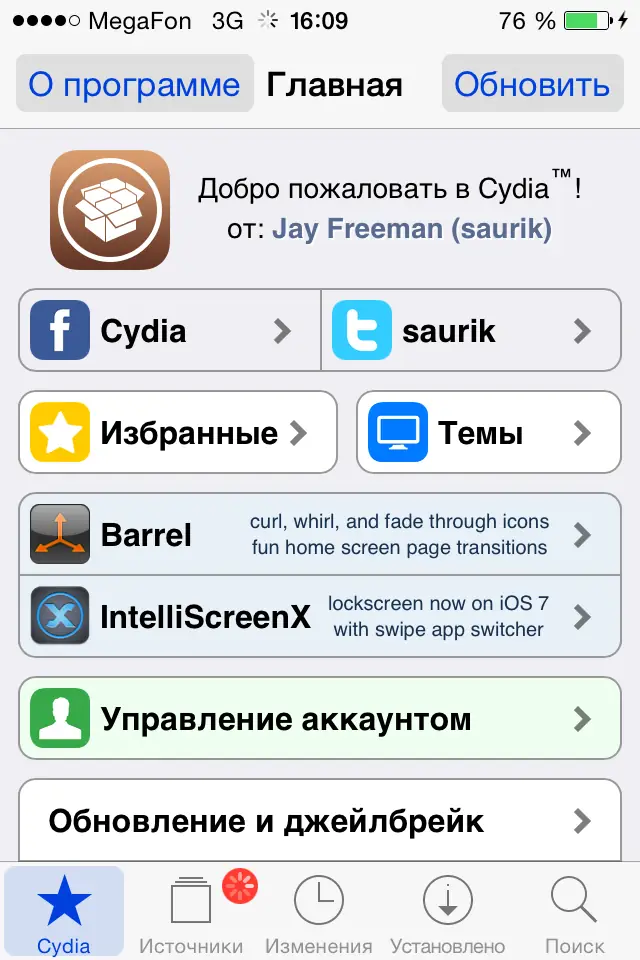The height and width of the screenshot is (960, 640).
Task: Open Управление аккаунтом
Action: [320, 718]
